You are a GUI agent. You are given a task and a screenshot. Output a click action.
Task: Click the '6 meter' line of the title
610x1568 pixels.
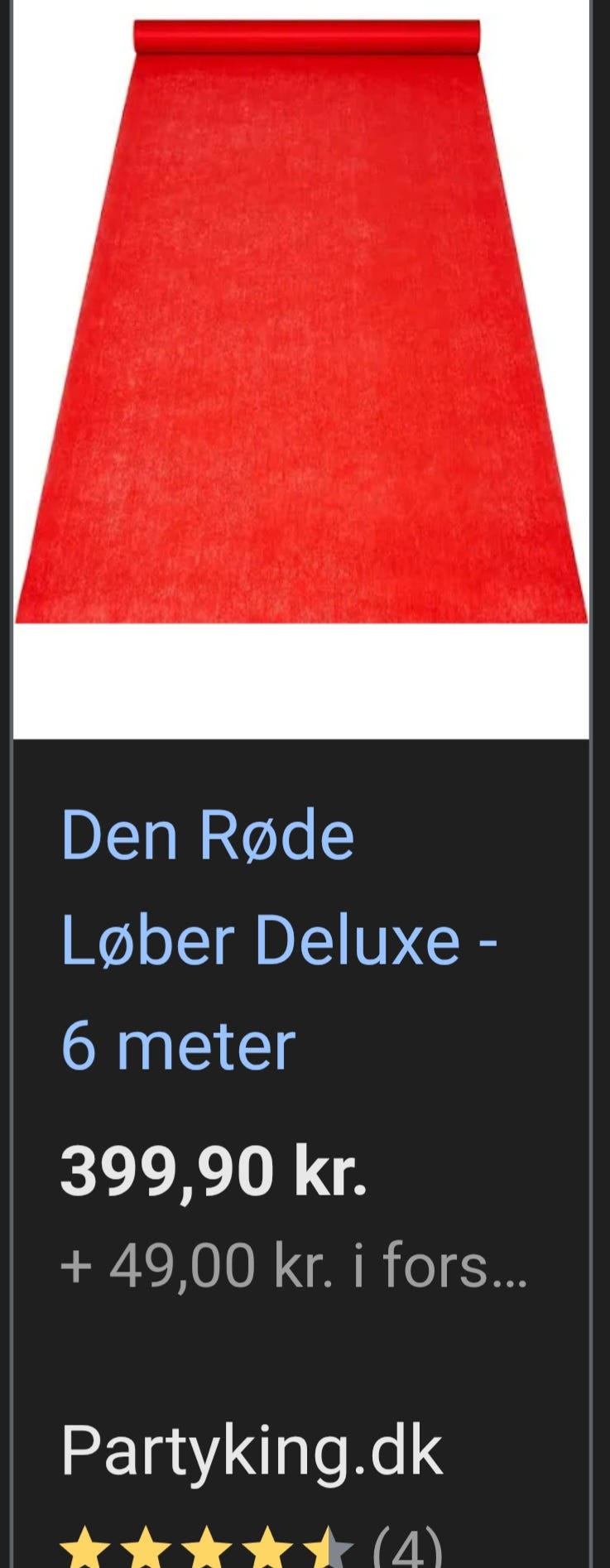pos(178,1043)
